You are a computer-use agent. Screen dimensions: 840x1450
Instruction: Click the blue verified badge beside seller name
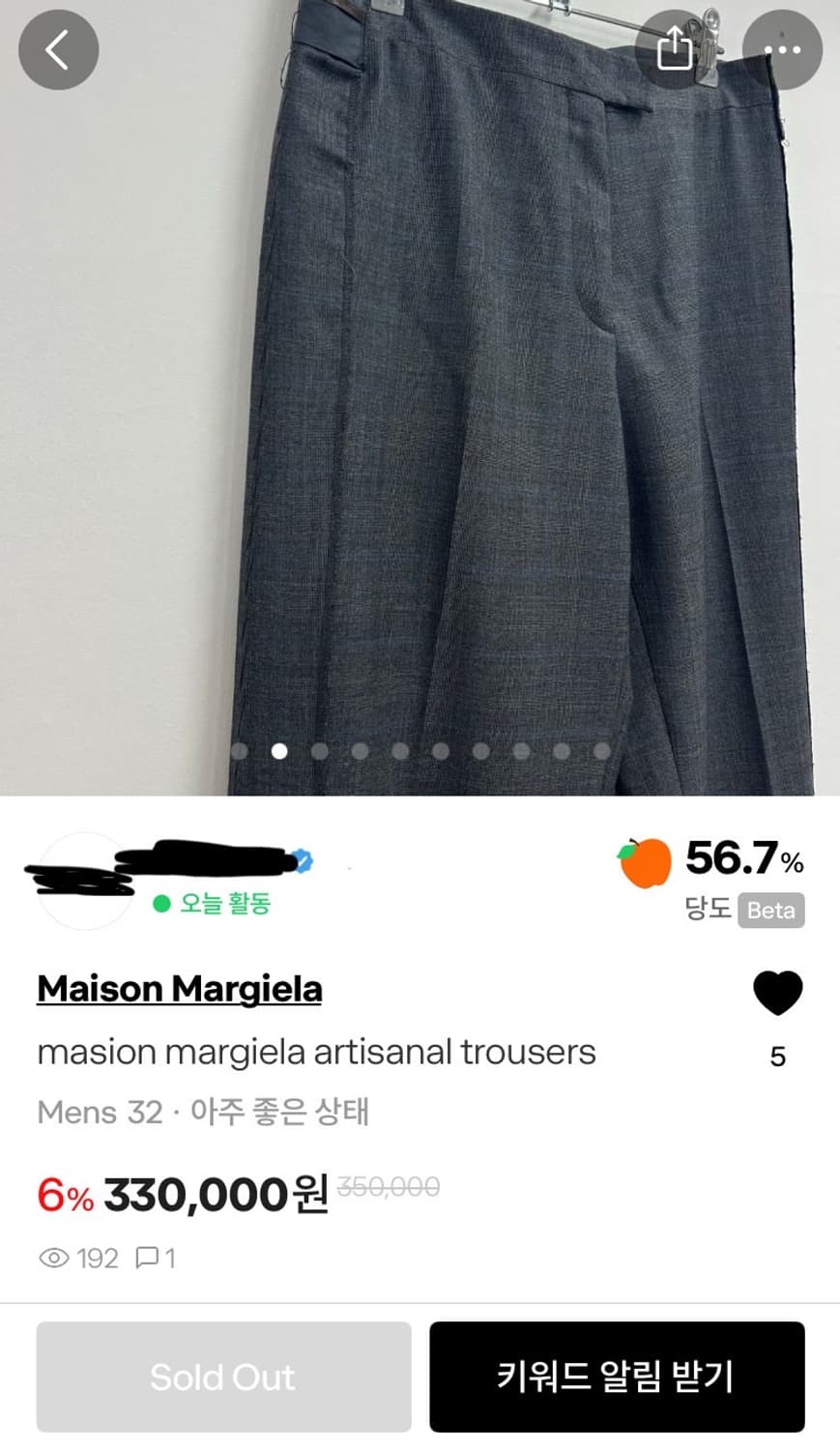[x=304, y=856]
